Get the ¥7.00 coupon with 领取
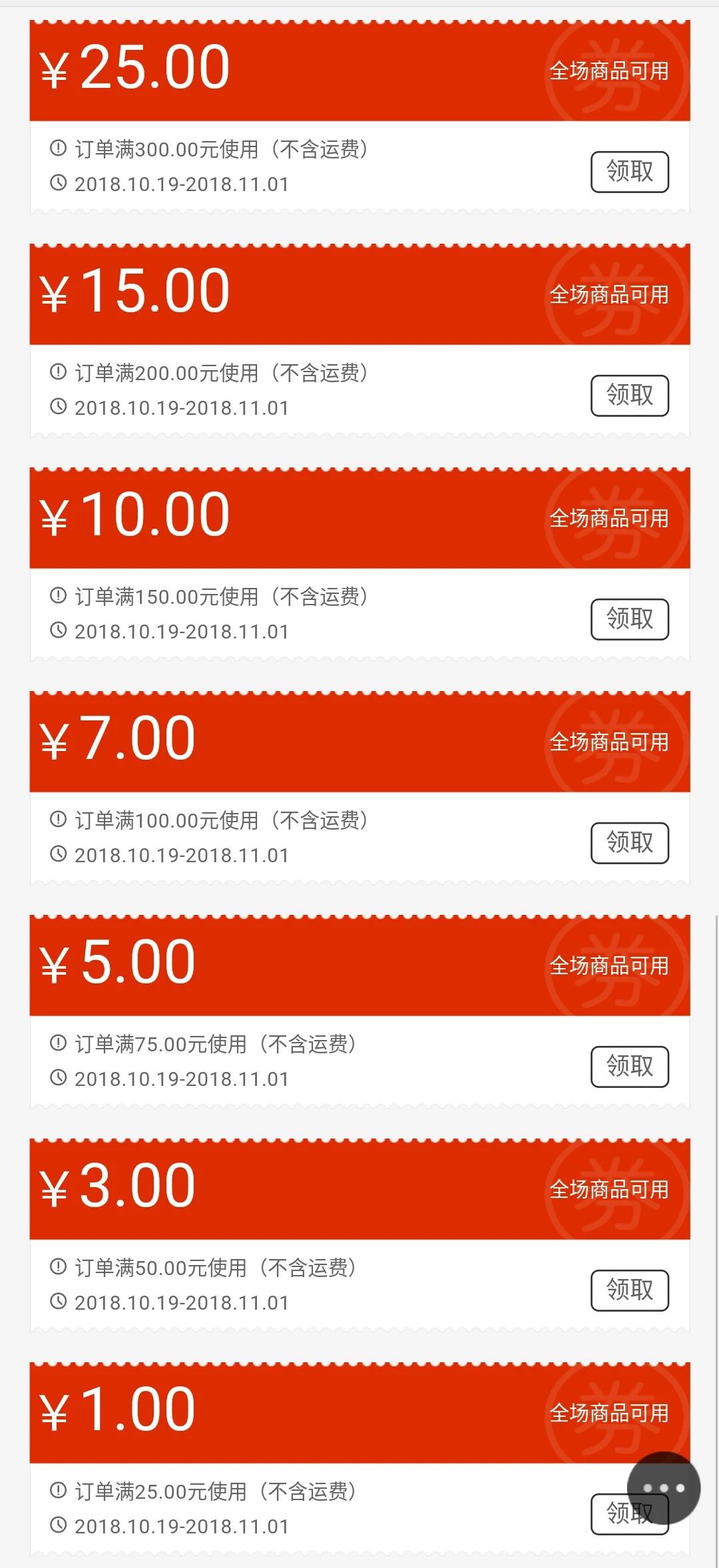719x1568 pixels. tap(630, 843)
